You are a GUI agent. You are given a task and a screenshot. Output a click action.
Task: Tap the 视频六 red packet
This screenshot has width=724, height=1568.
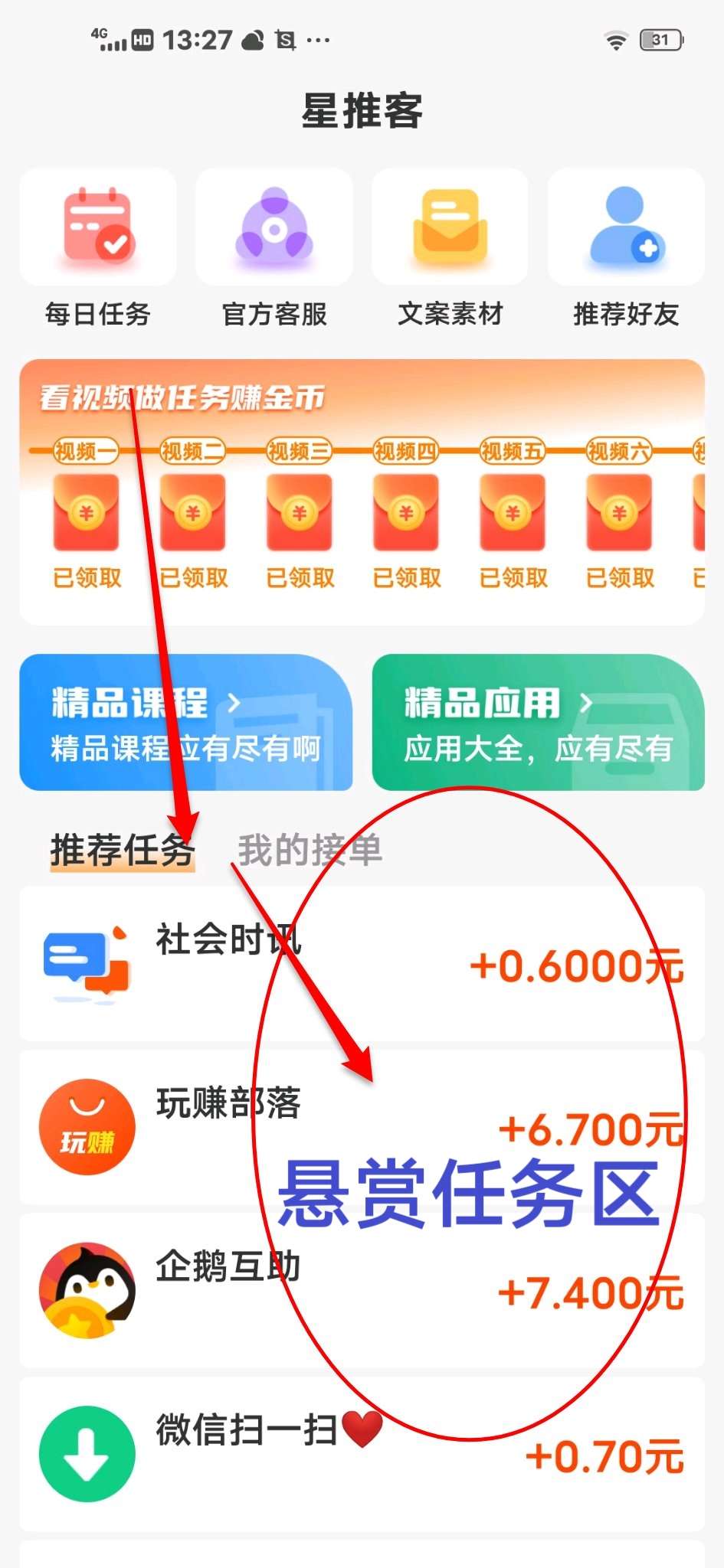click(x=619, y=512)
